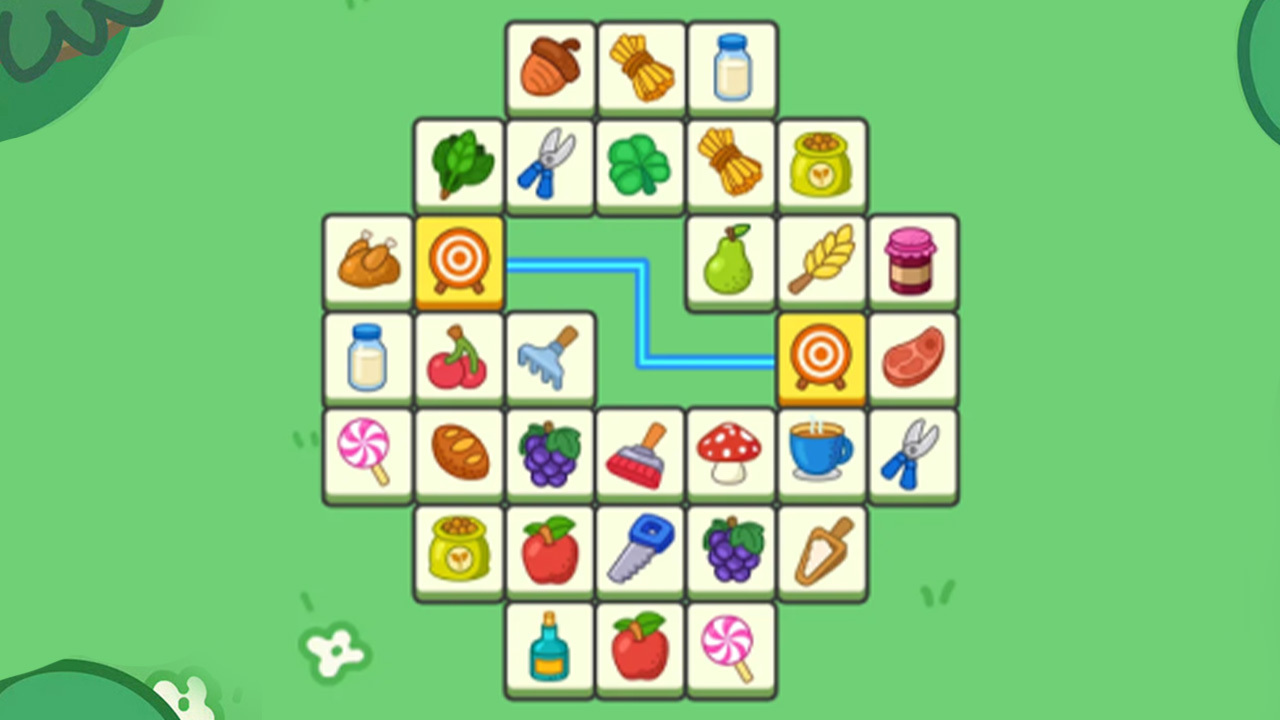1280x720 pixels.
Task: Pick the spinach leaves tile
Action: 459,163
